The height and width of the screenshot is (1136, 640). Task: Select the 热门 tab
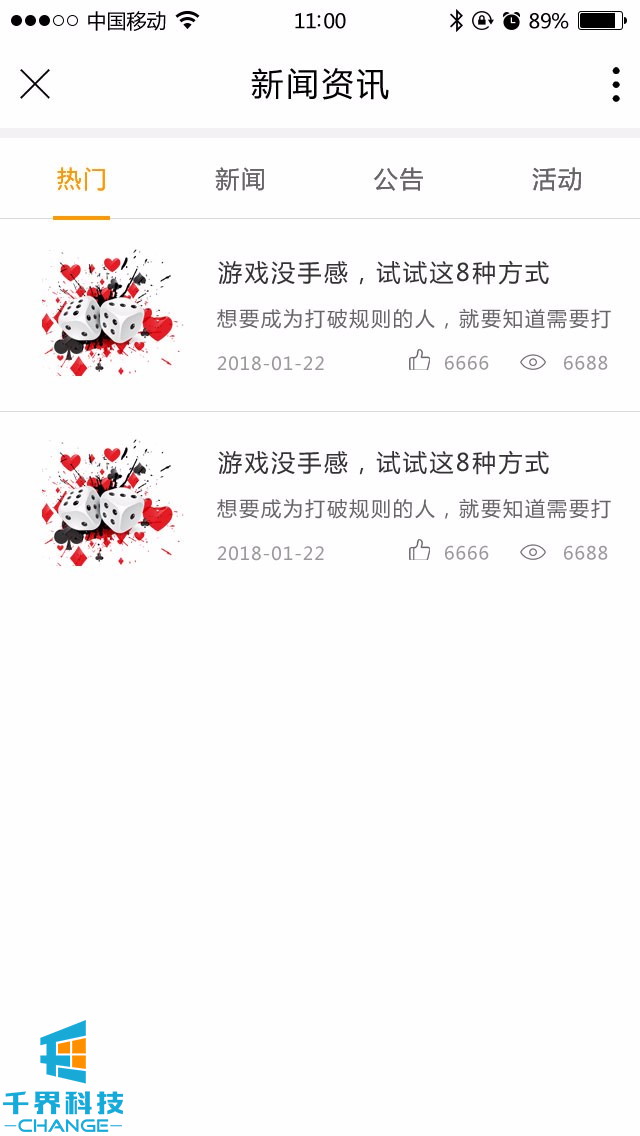pyautogui.click(x=81, y=180)
